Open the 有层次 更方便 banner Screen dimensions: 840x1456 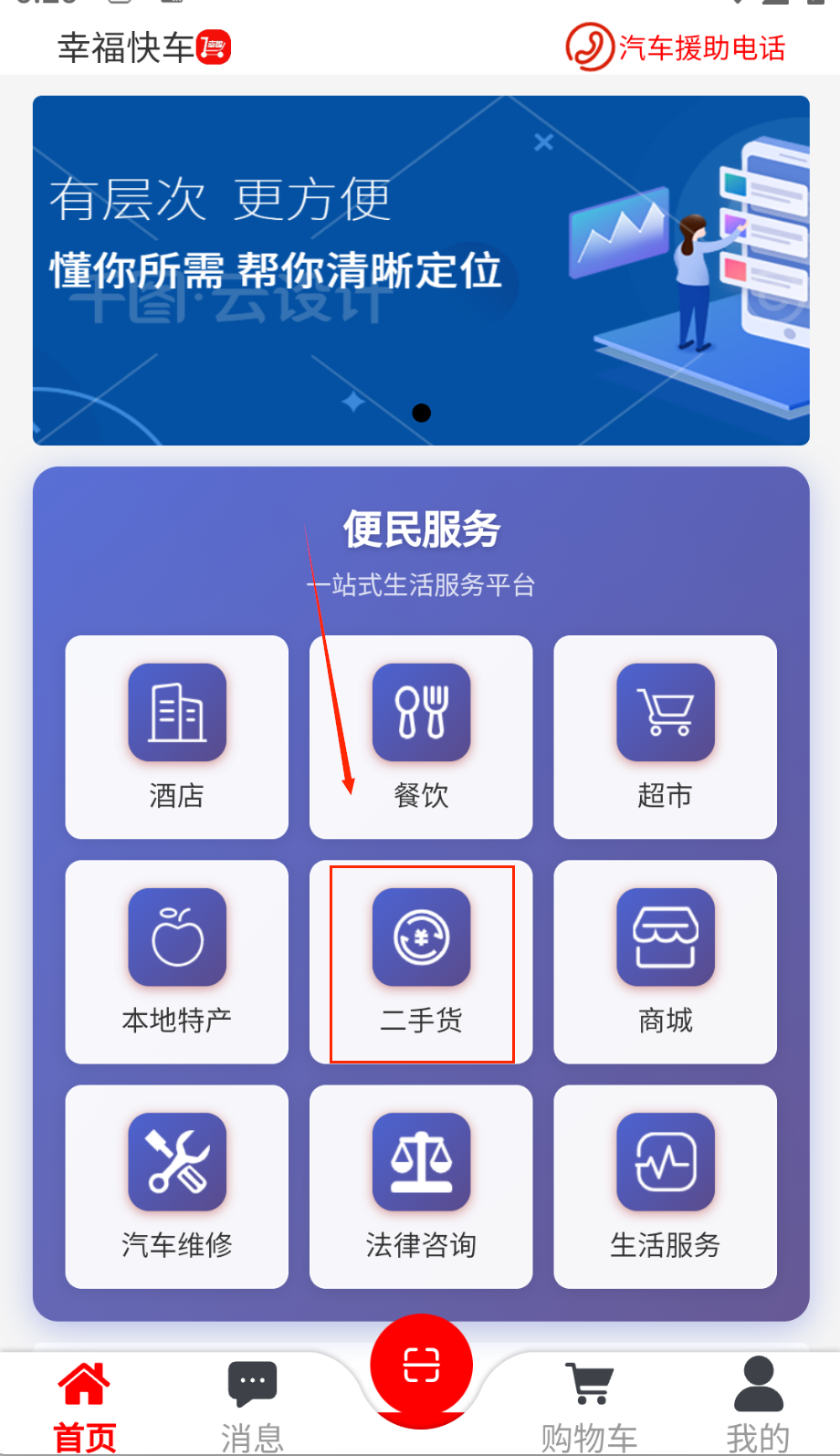pyautogui.click(x=421, y=270)
